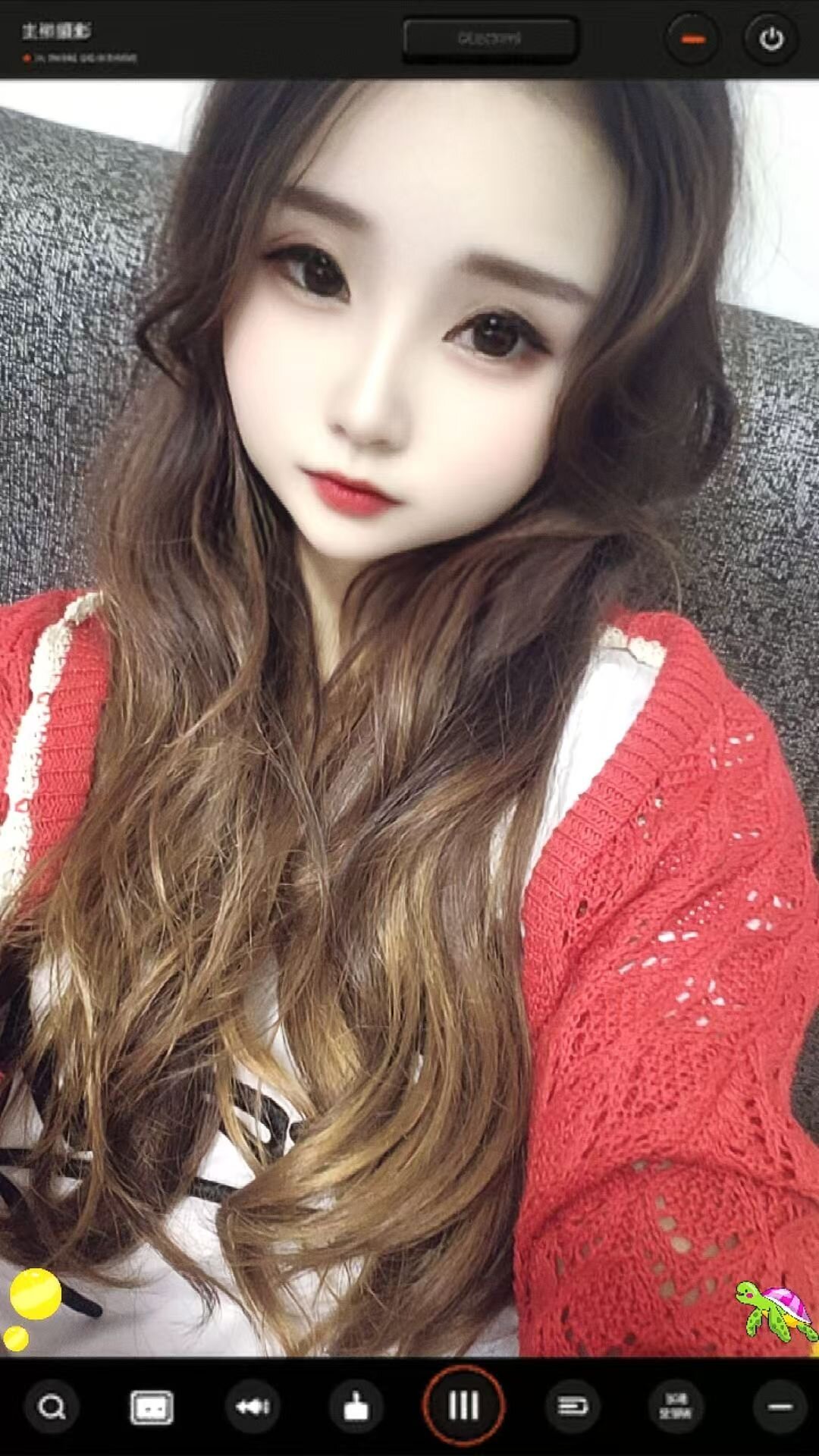Screen dimensions: 819x1456
Task: Tap the thumbs-up like icon
Action: pyautogui.click(x=356, y=1407)
